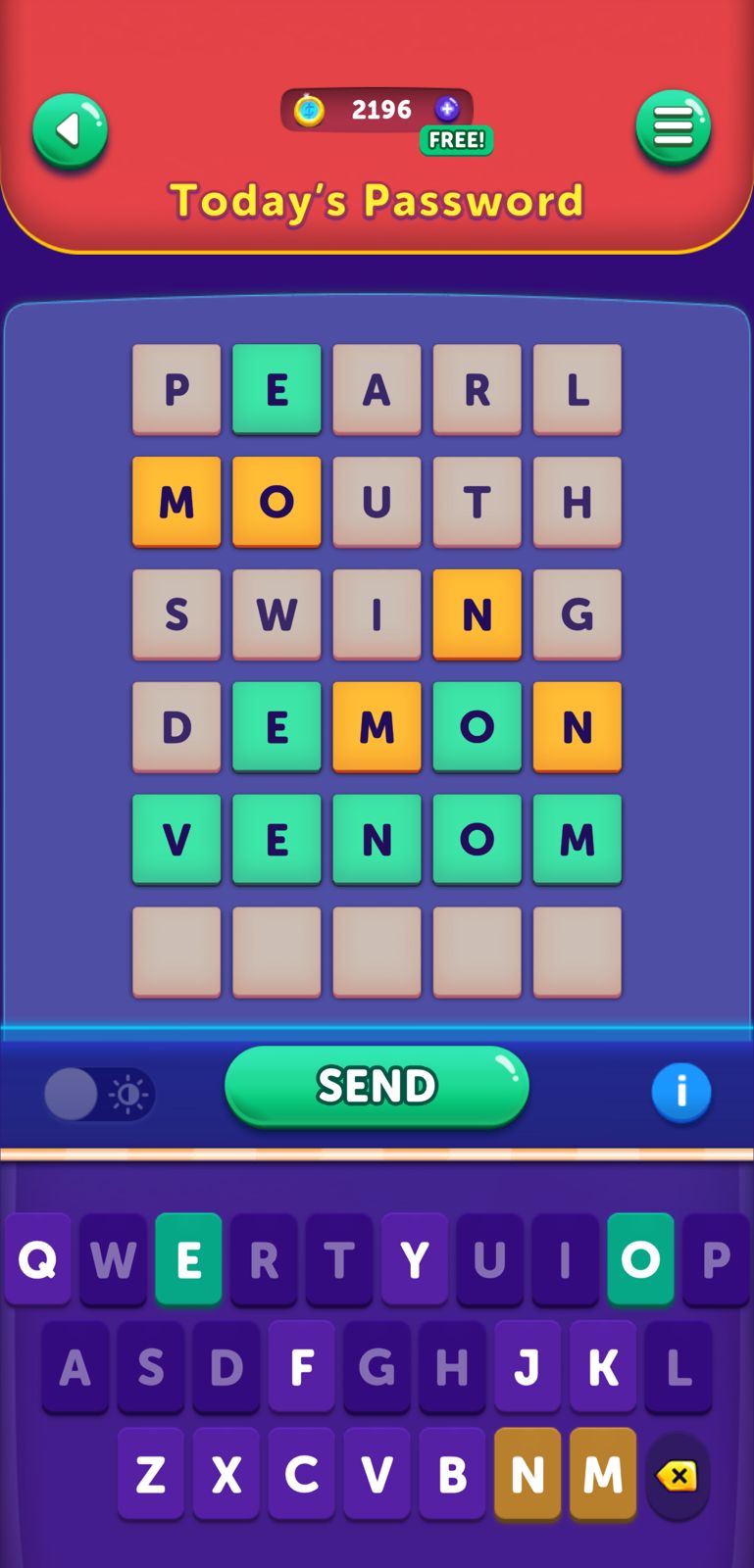Hit the Y key on the keyboard

coord(415,1259)
